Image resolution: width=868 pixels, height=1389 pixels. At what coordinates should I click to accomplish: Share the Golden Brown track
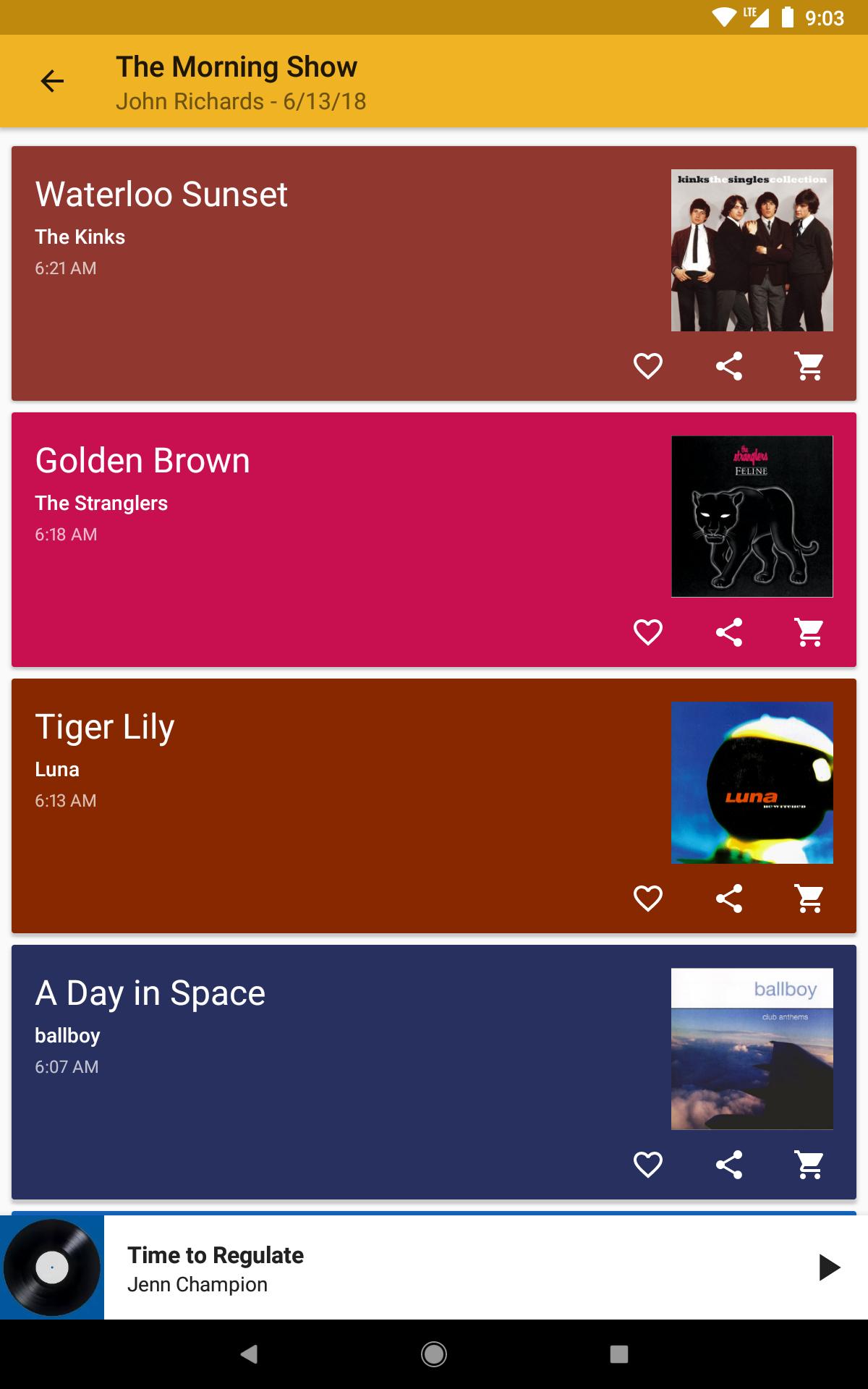pos(728,632)
